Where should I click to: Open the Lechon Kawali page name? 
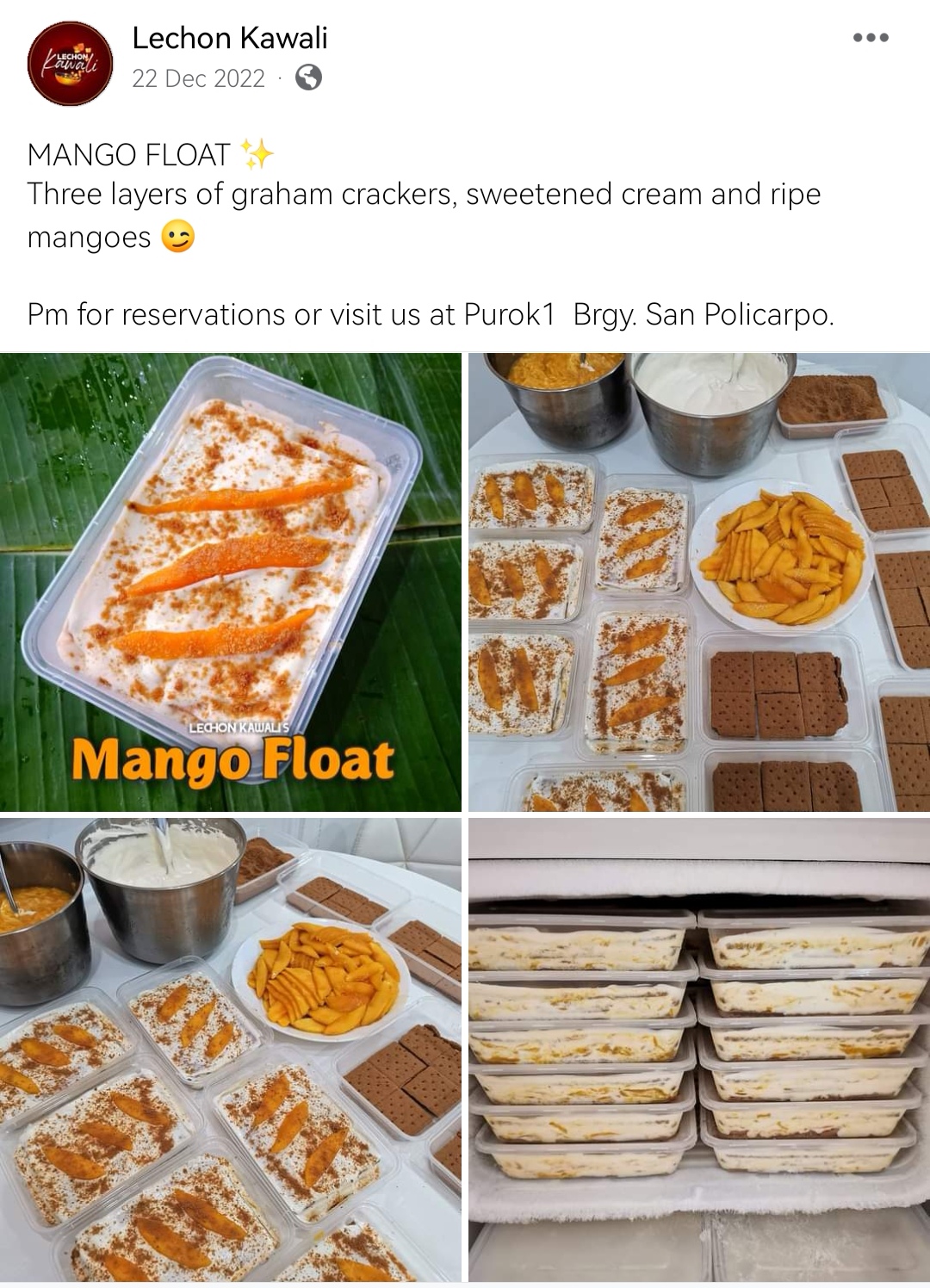point(229,38)
